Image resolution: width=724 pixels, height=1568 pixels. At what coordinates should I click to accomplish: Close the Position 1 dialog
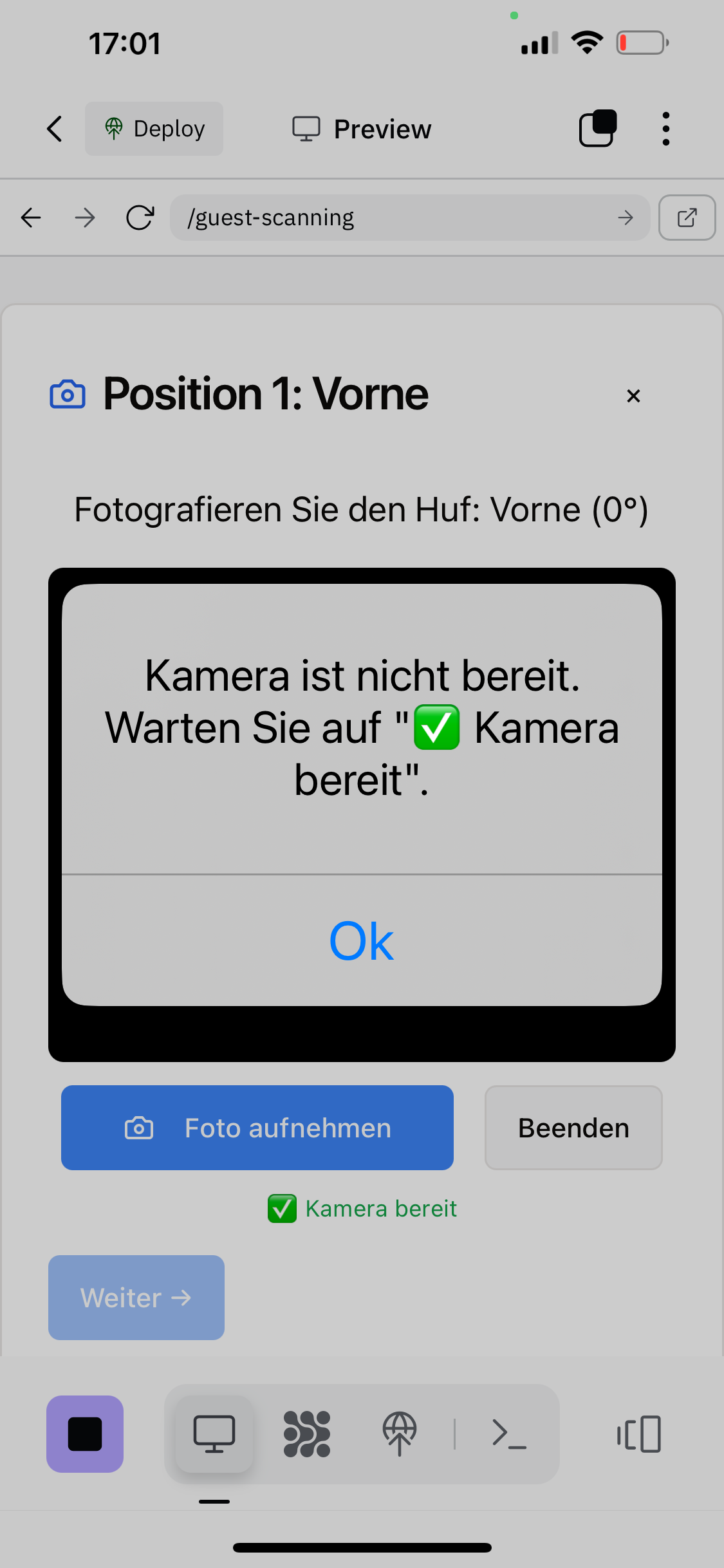click(633, 396)
